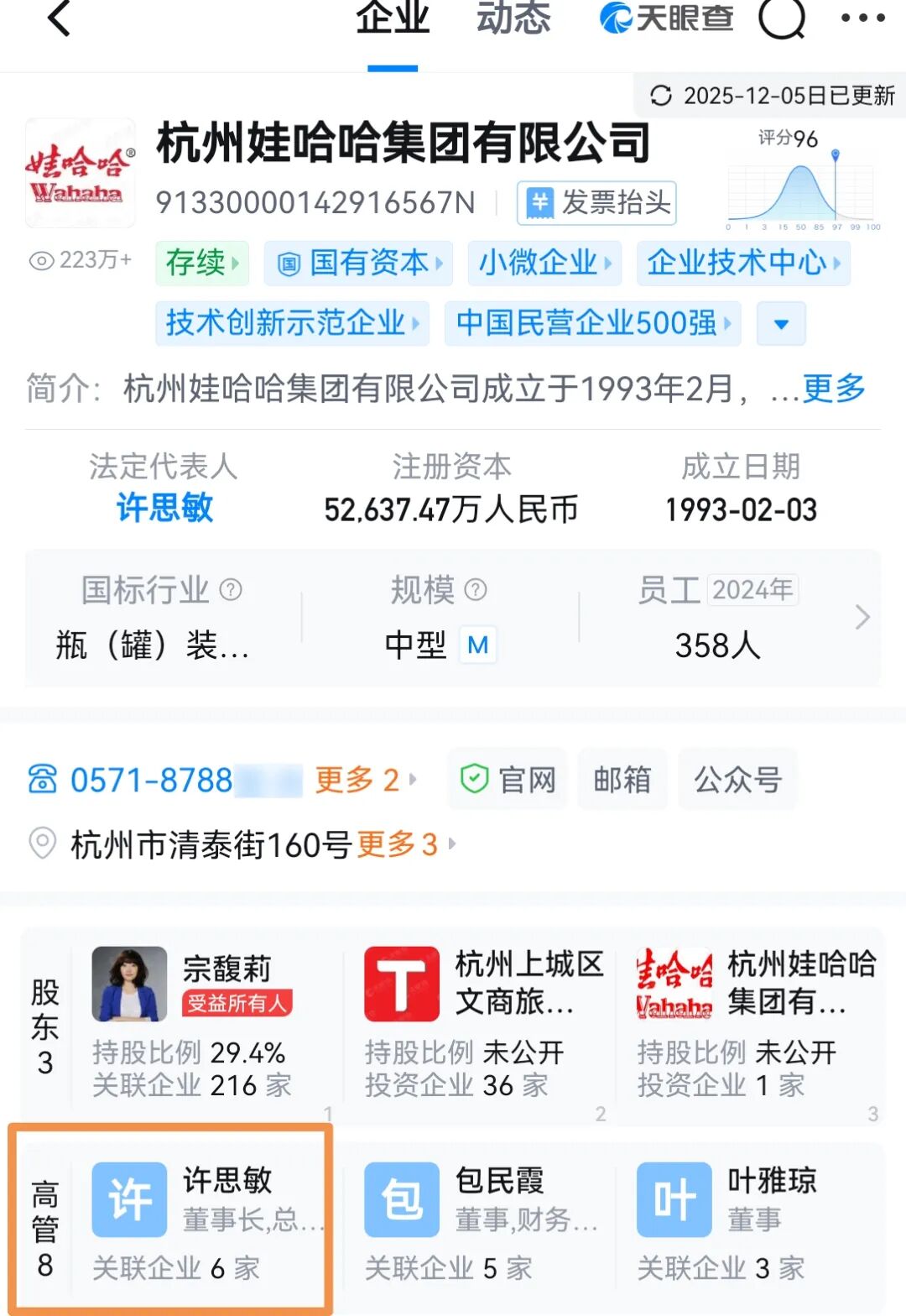The height and width of the screenshot is (1316, 906).
Task: Open the 公众号 public account entry
Action: (x=737, y=780)
